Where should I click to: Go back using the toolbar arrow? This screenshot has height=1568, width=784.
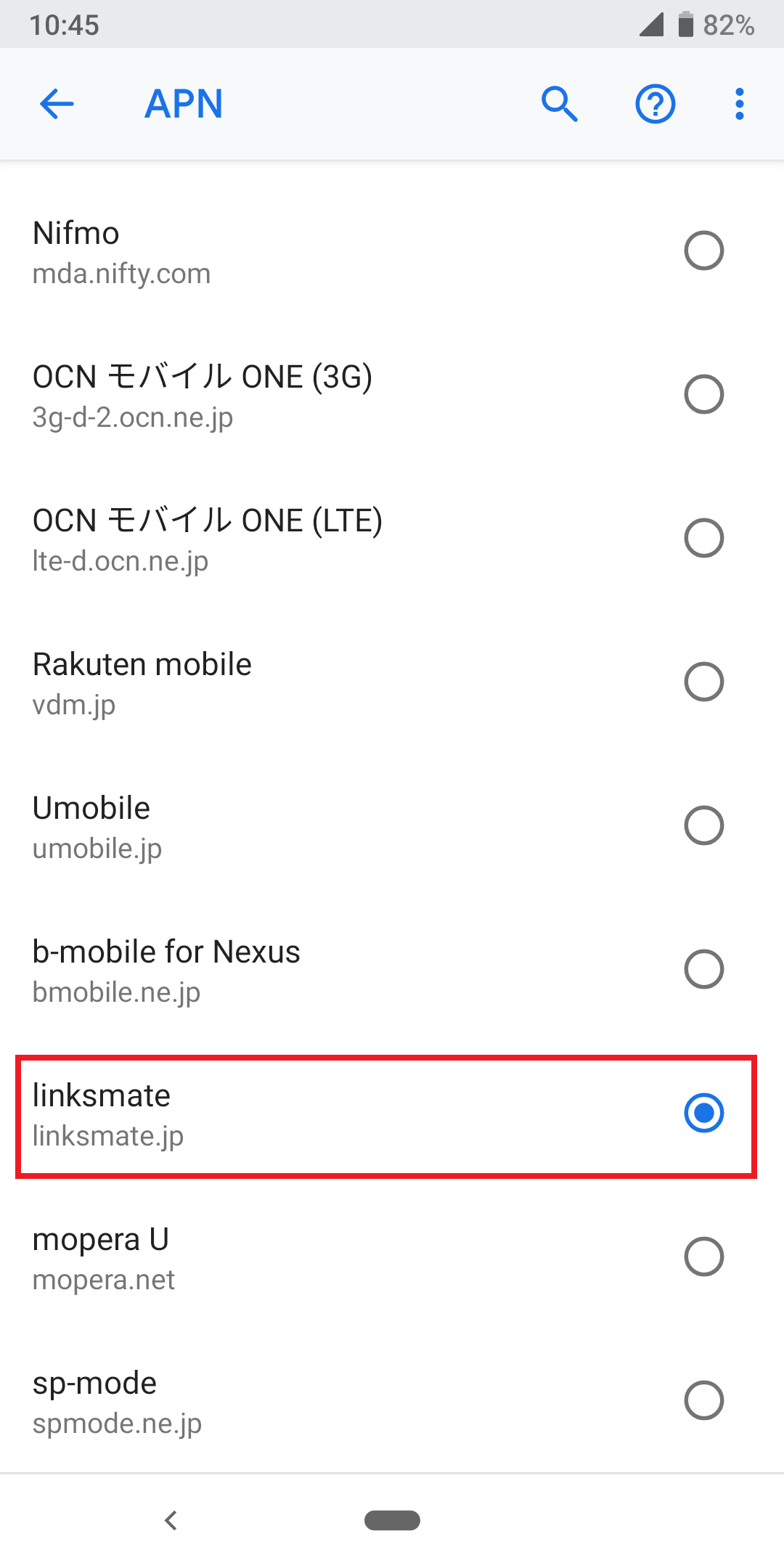(57, 104)
